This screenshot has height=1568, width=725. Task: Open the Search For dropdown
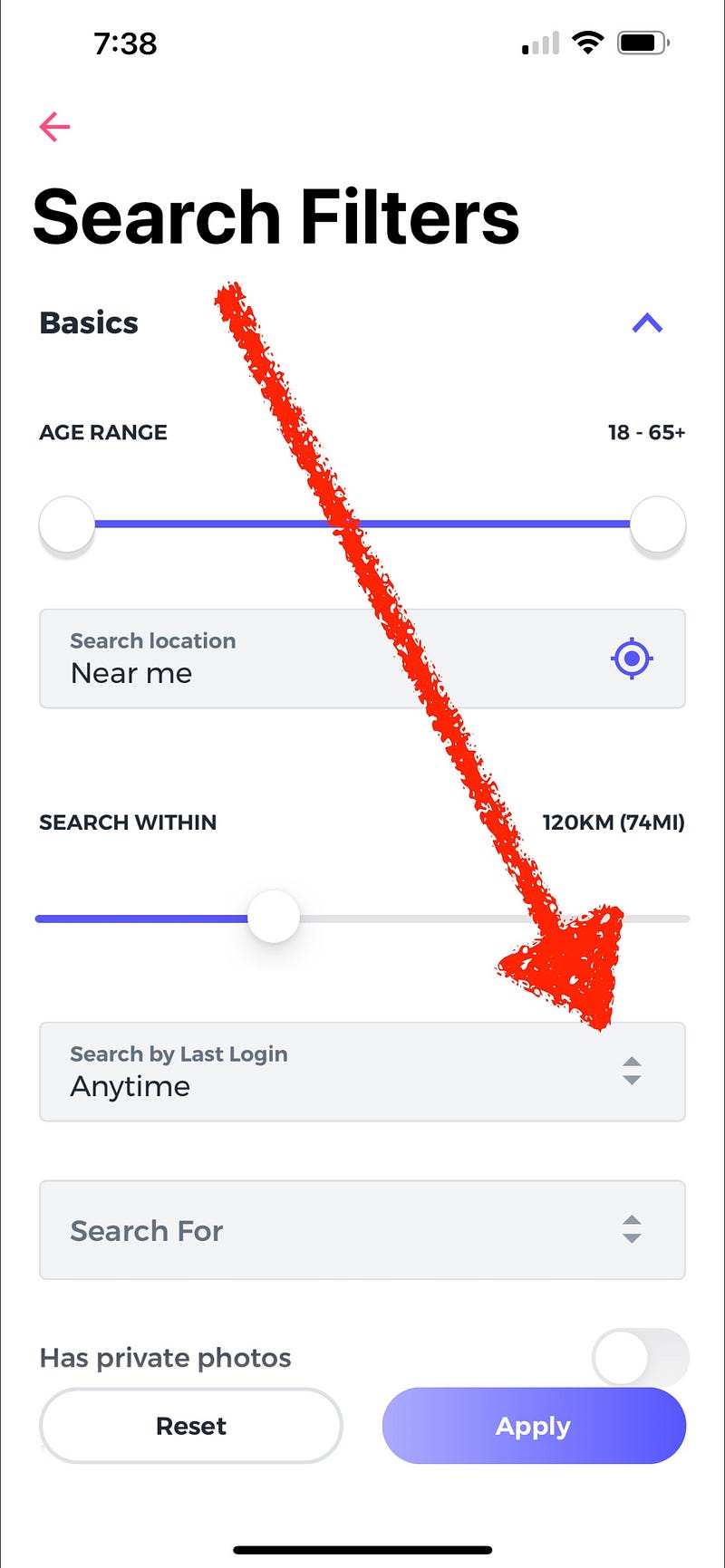click(362, 1230)
